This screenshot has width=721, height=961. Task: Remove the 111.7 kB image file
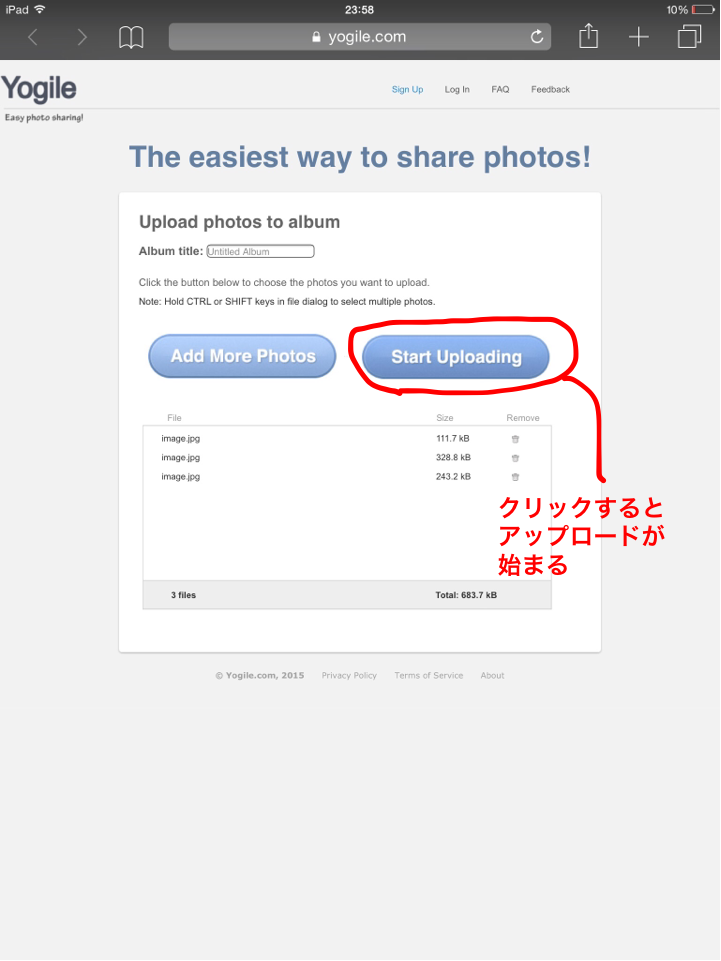[515, 439]
